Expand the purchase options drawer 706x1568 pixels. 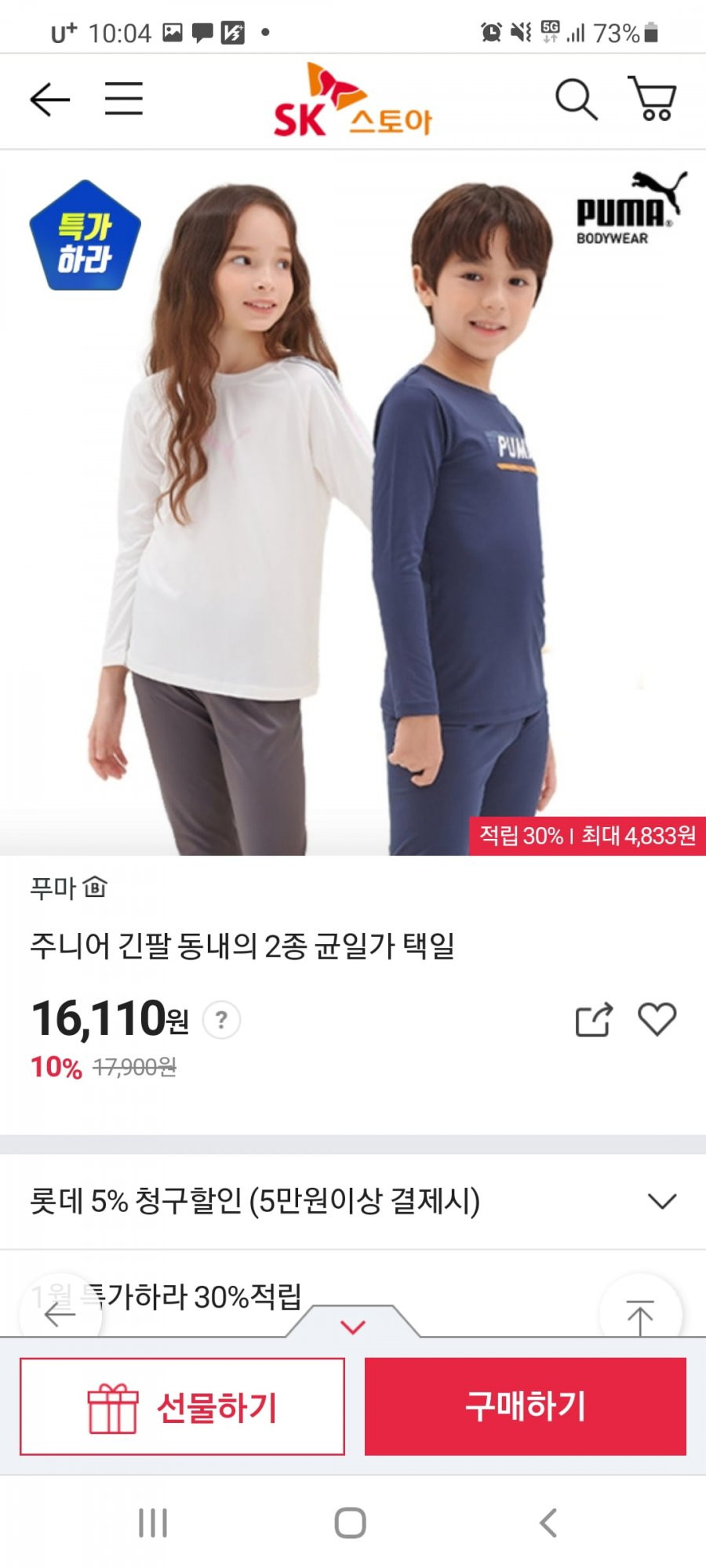pyautogui.click(x=353, y=1322)
